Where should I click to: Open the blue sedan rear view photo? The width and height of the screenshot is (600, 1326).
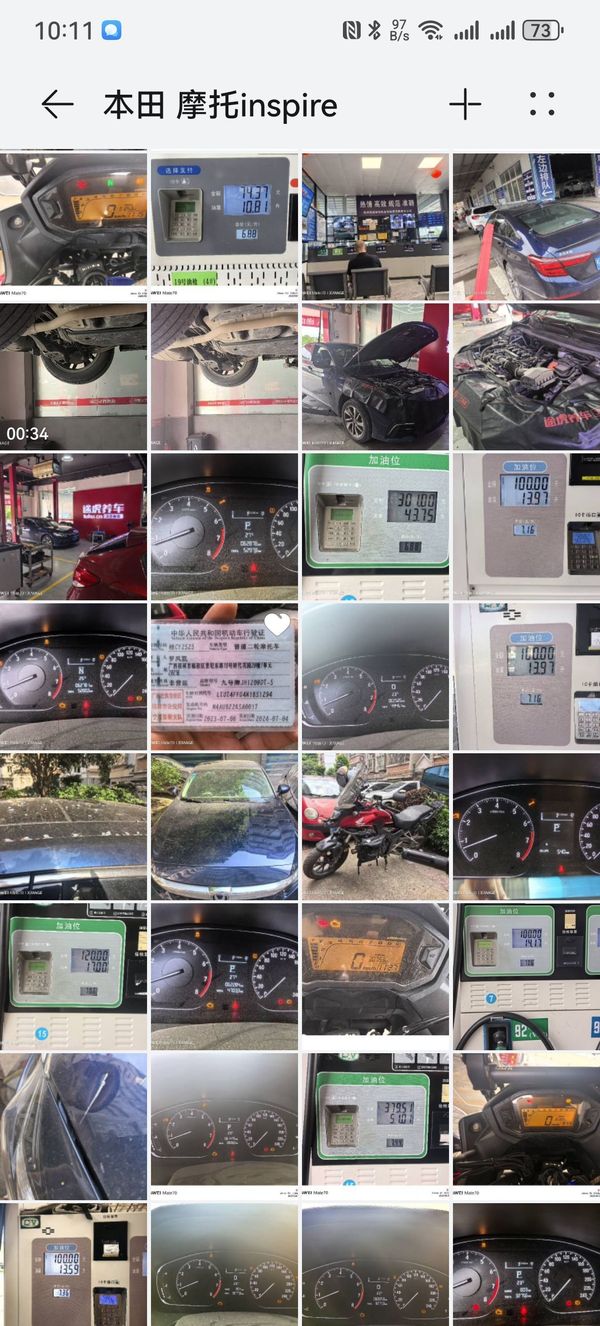(526, 226)
